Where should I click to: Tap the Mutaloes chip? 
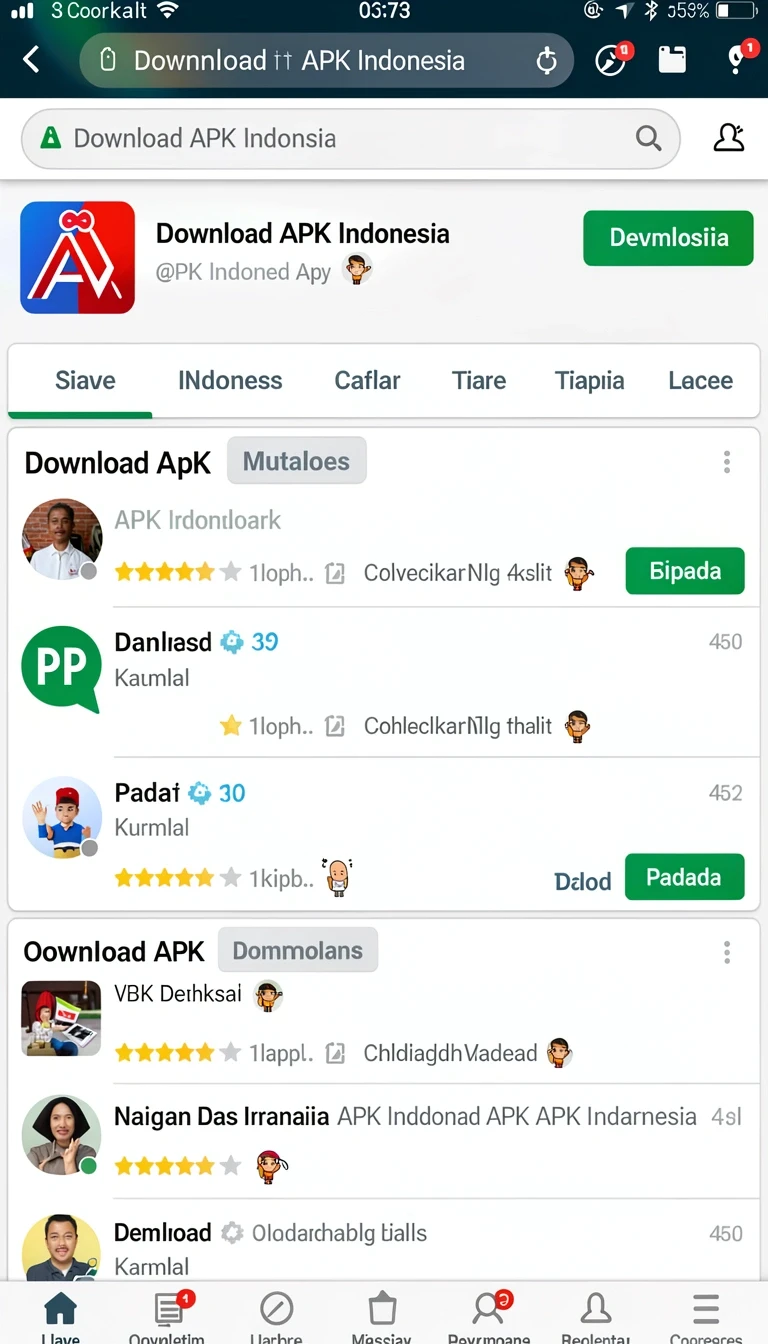(297, 461)
